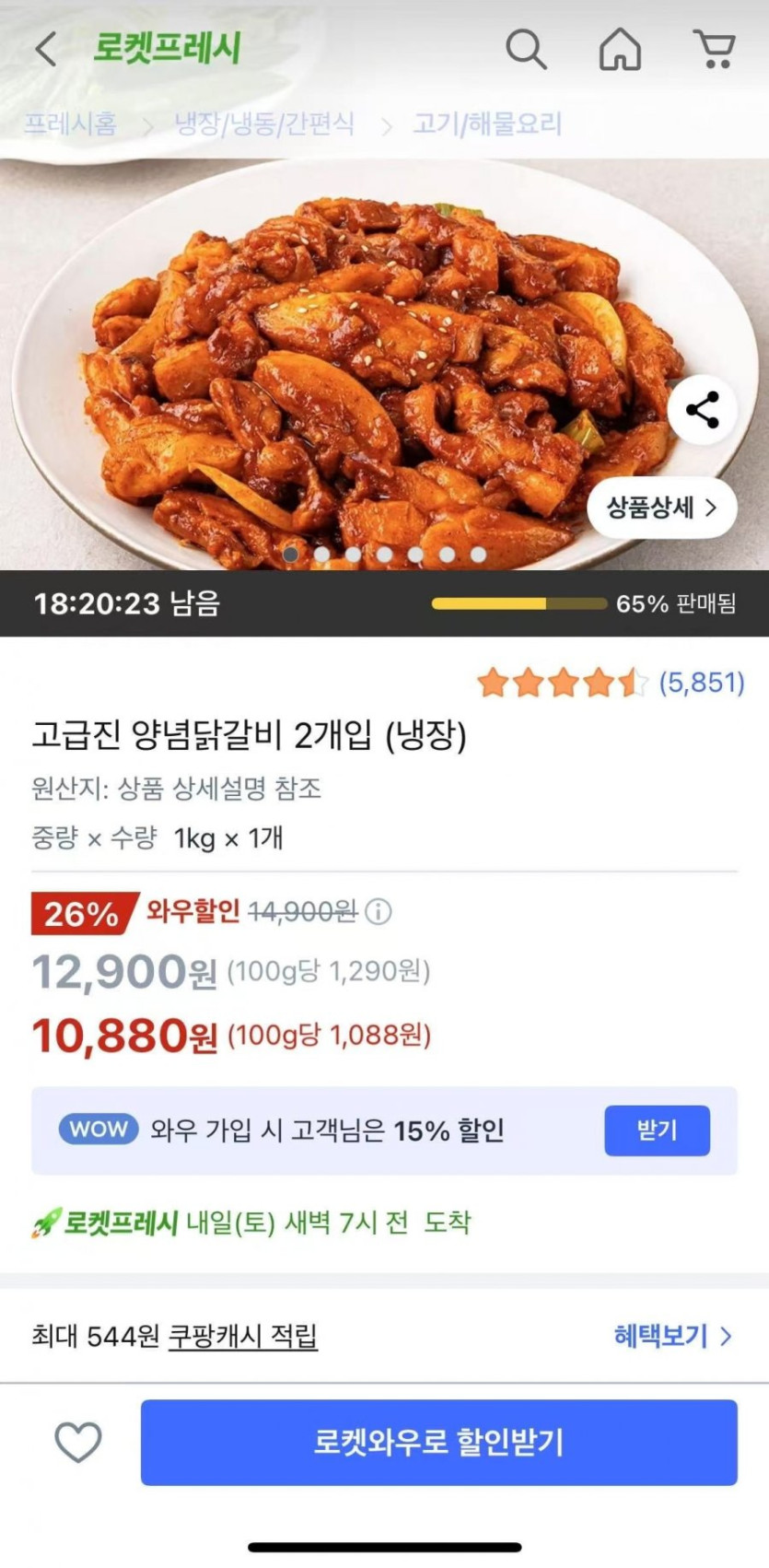Show info about the 와우할인 price
The height and width of the screenshot is (1568, 769).
(x=379, y=912)
